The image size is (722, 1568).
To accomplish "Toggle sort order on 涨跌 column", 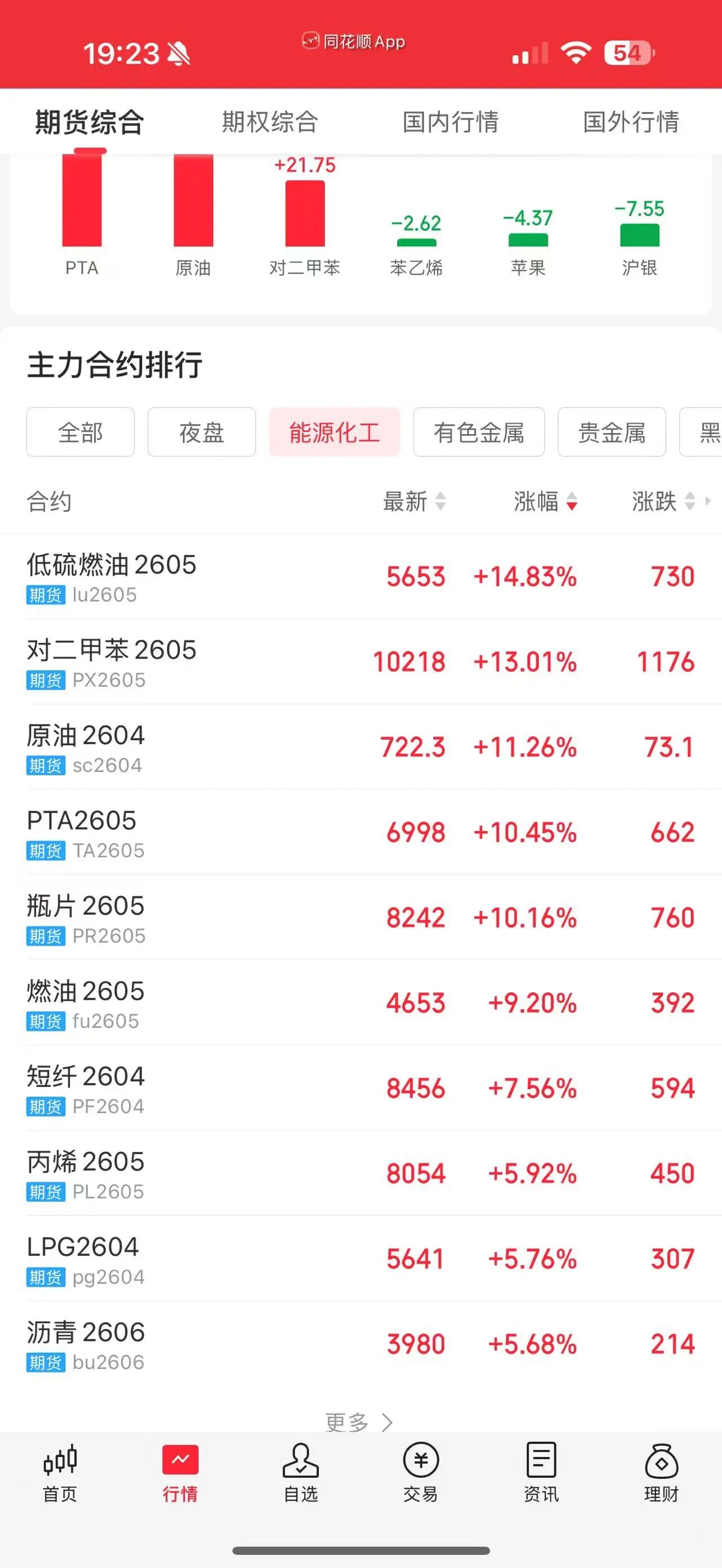I will (x=662, y=502).
